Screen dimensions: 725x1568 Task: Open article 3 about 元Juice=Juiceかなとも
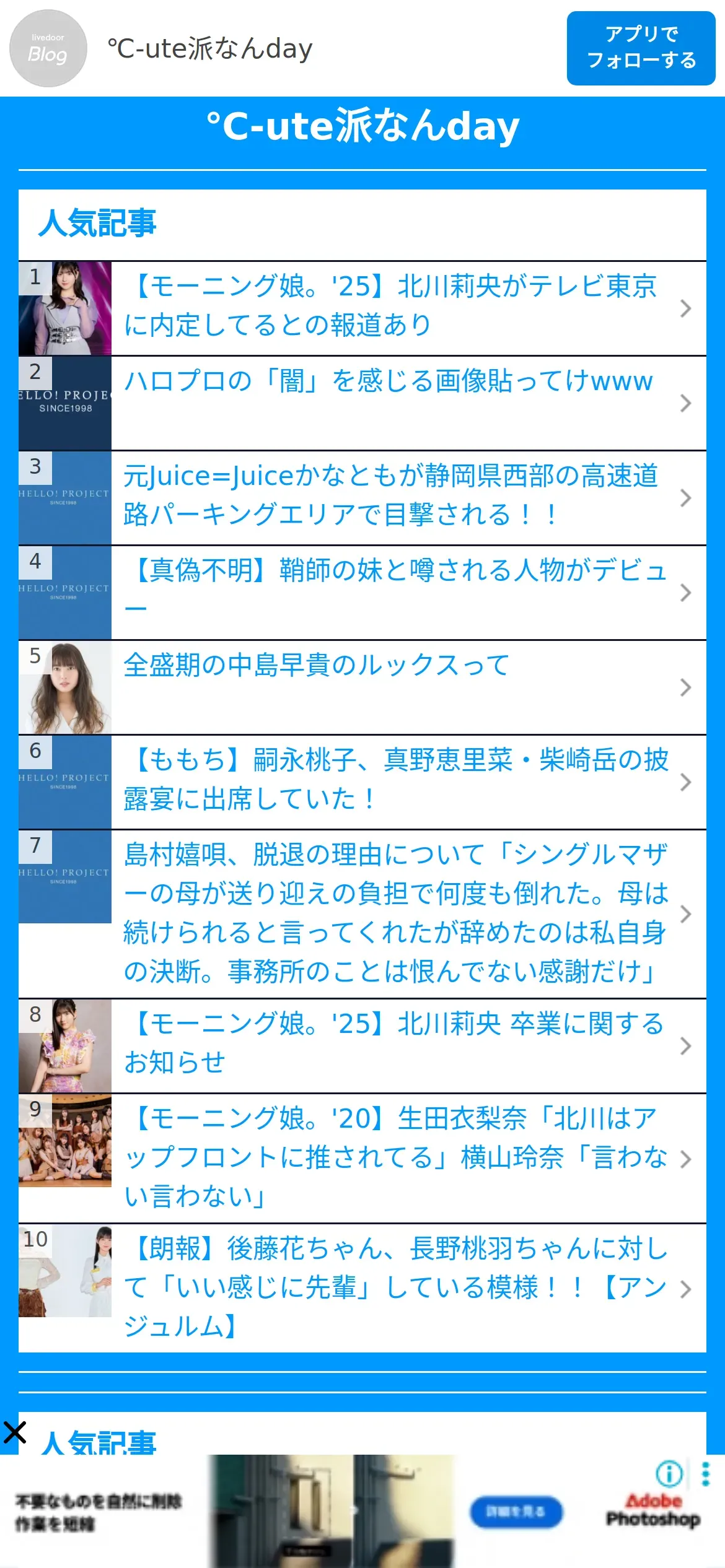click(x=390, y=495)
